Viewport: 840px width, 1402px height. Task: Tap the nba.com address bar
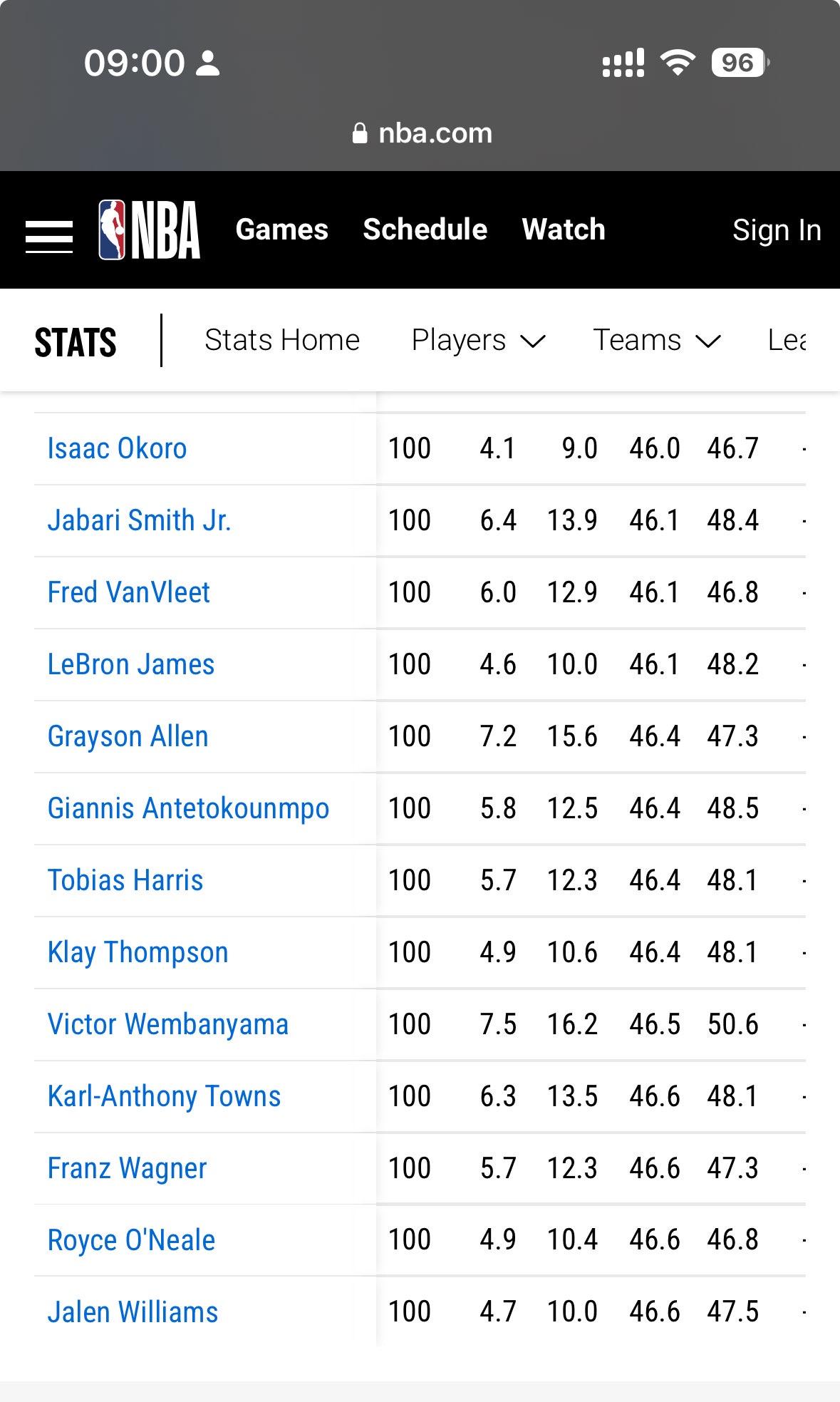[x=422, y=133]
